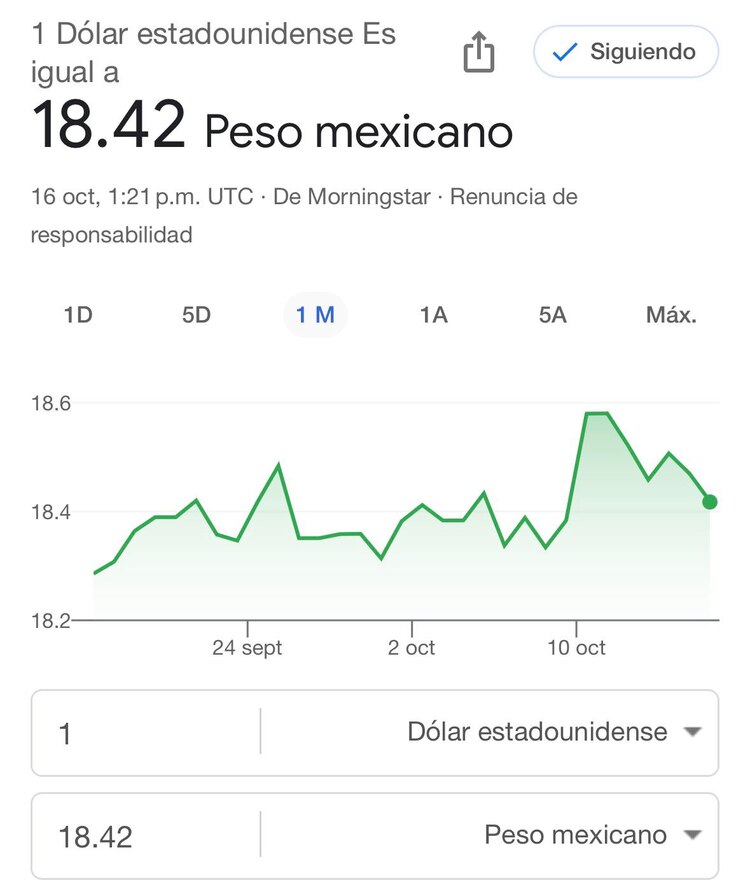
Task: Select the green endpoint dot on the chart
Action: pos(709,500)
